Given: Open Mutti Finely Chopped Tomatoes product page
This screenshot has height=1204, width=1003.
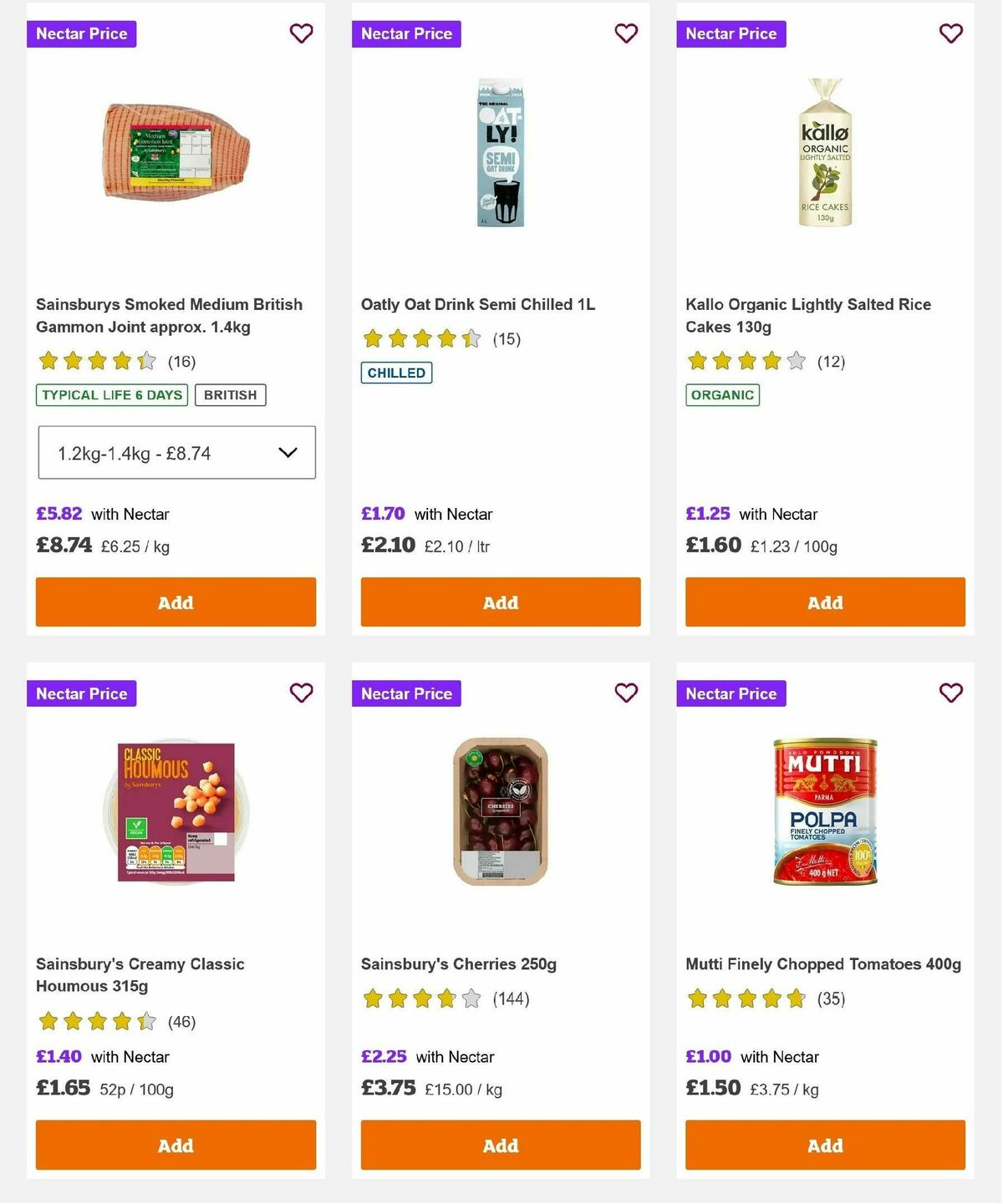Looking at the screenshot, I should point(823,963).
